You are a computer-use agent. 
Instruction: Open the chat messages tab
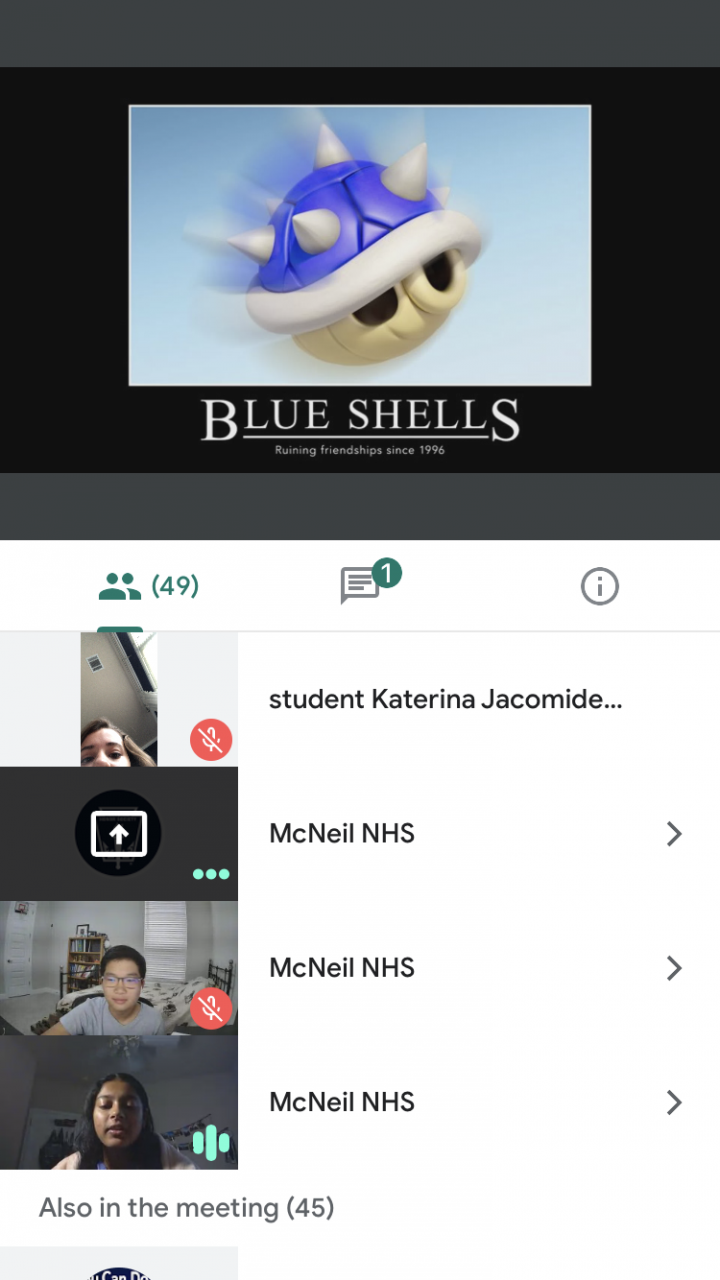click(x=361, y=586)
